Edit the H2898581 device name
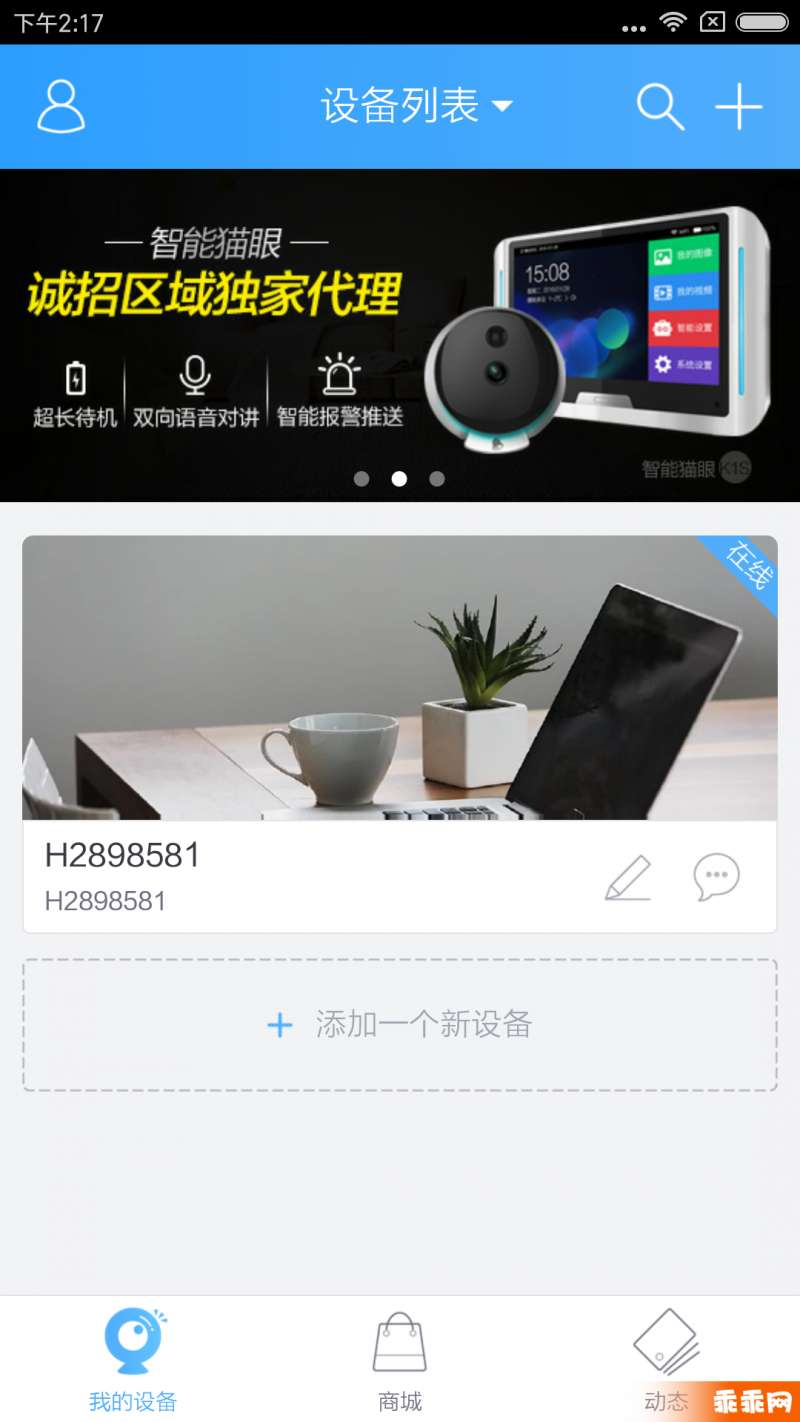 (629, 878)
